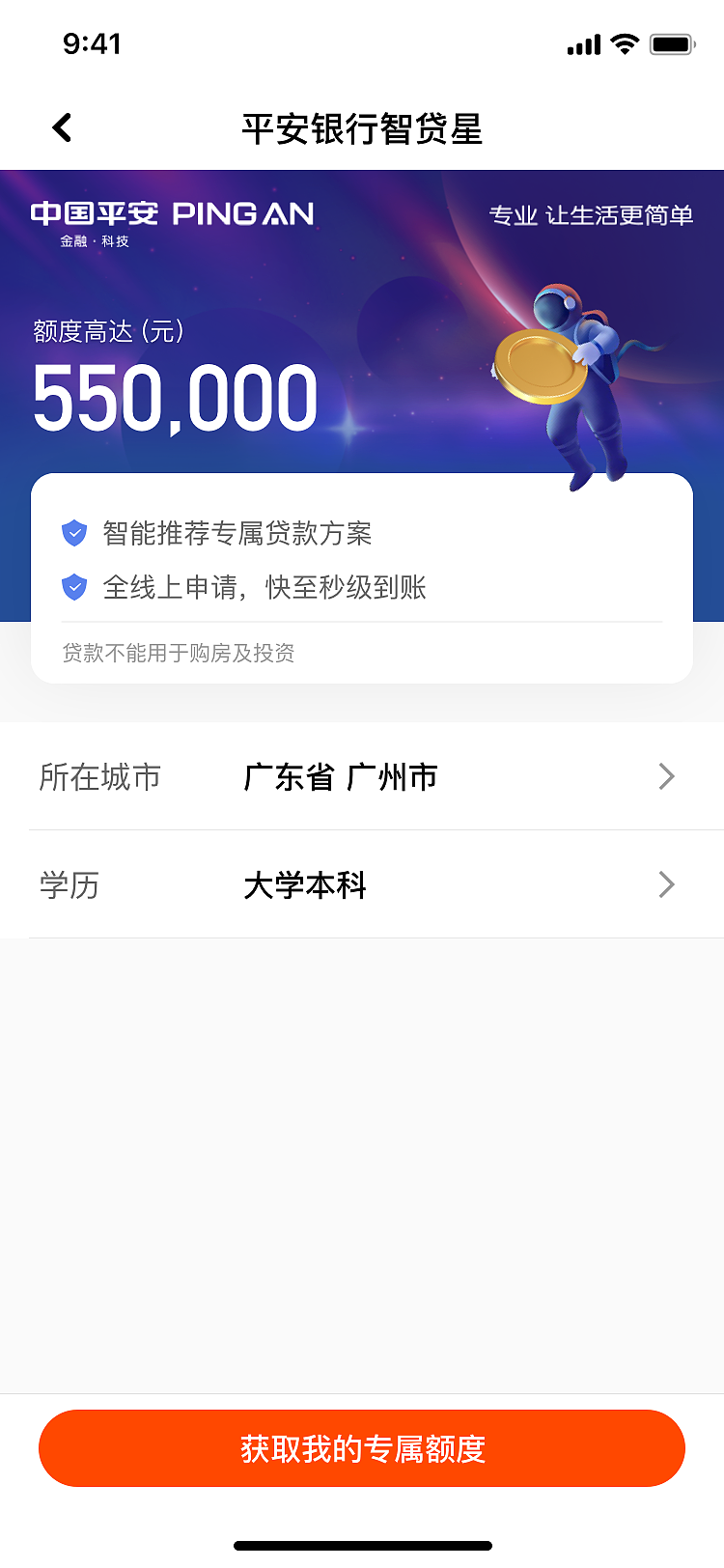Tap the back arrow to exit the loan page

click(62, 126)
